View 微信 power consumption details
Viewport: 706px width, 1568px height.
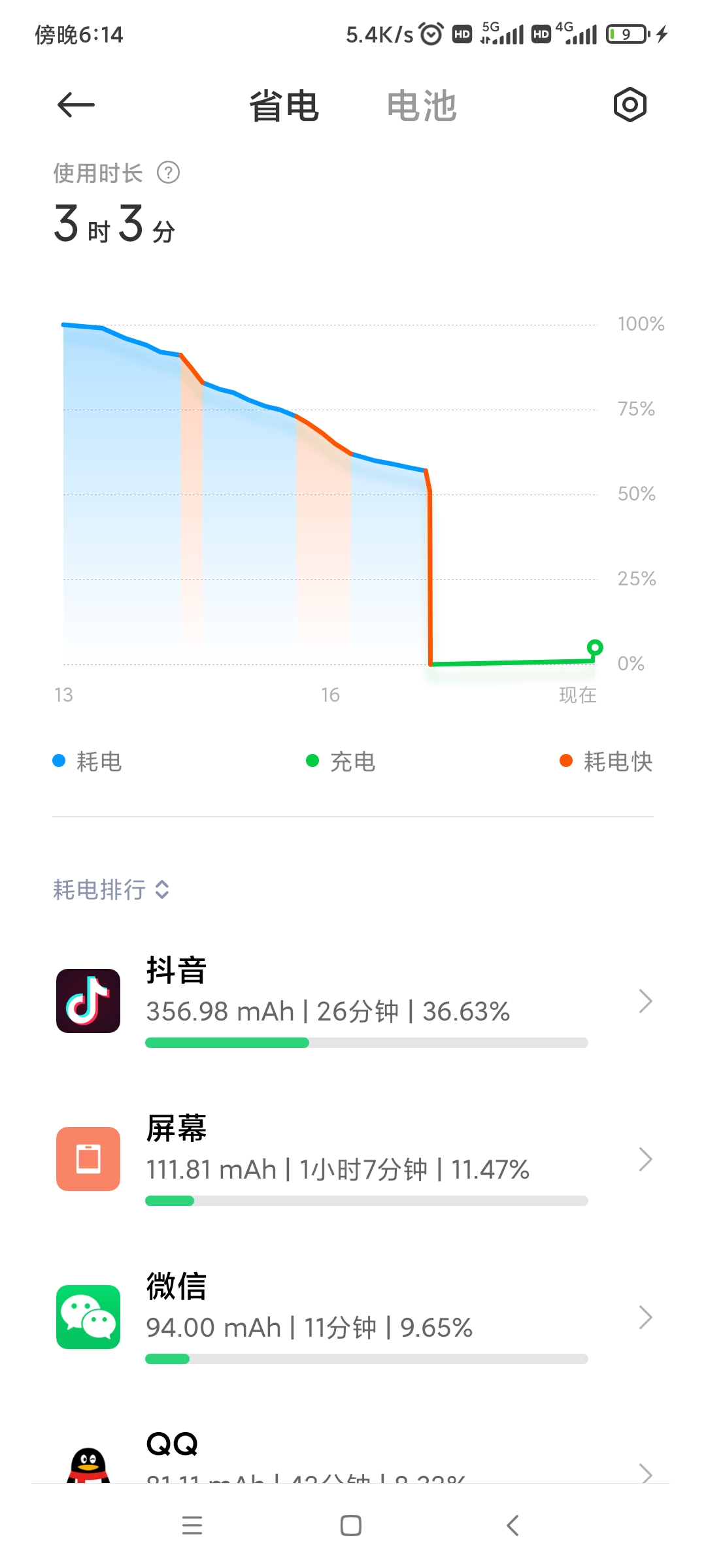click(353, 1317)
